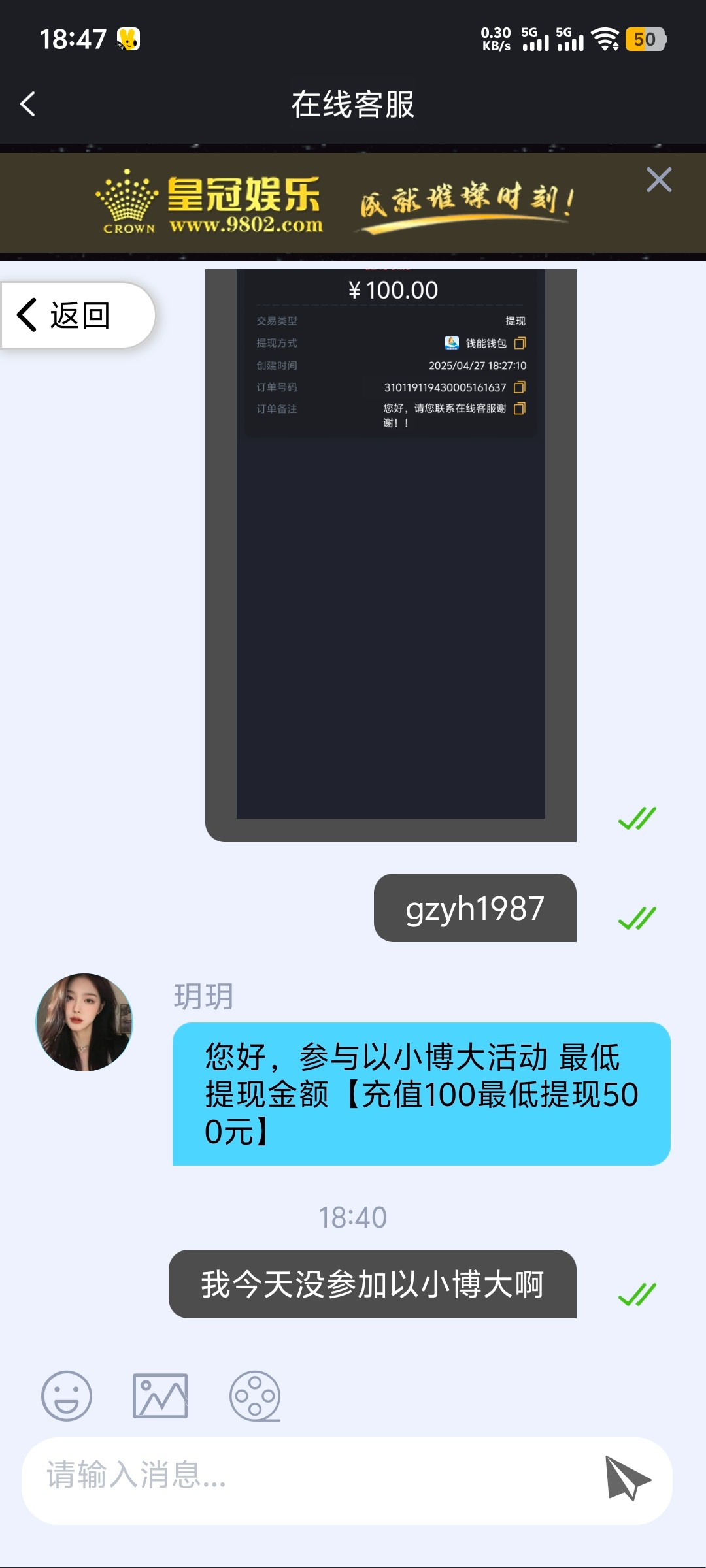Open the emoji picker

66,1396
